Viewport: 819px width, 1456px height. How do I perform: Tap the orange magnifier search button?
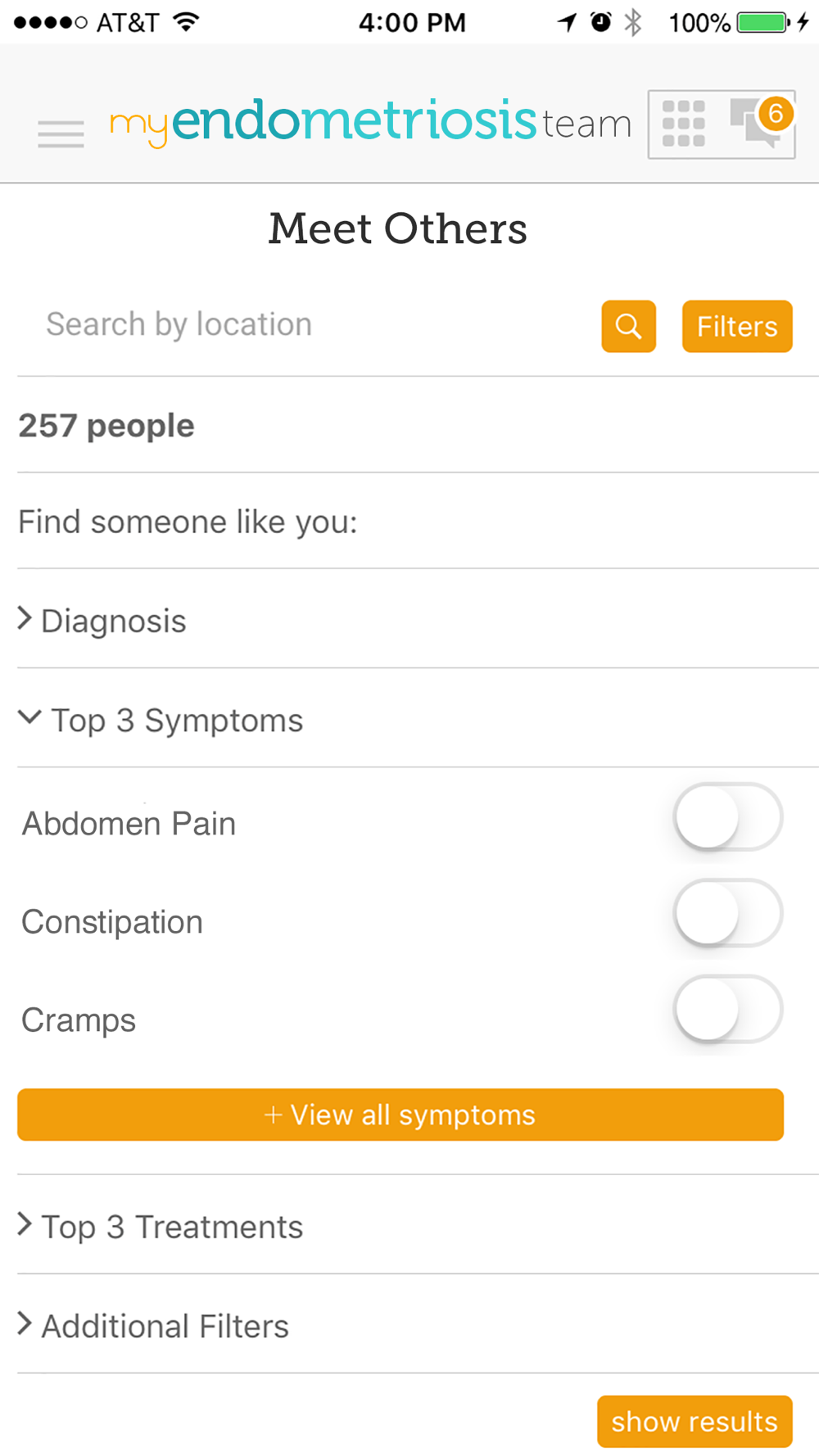pyautogui.click(x=629, y=326)
